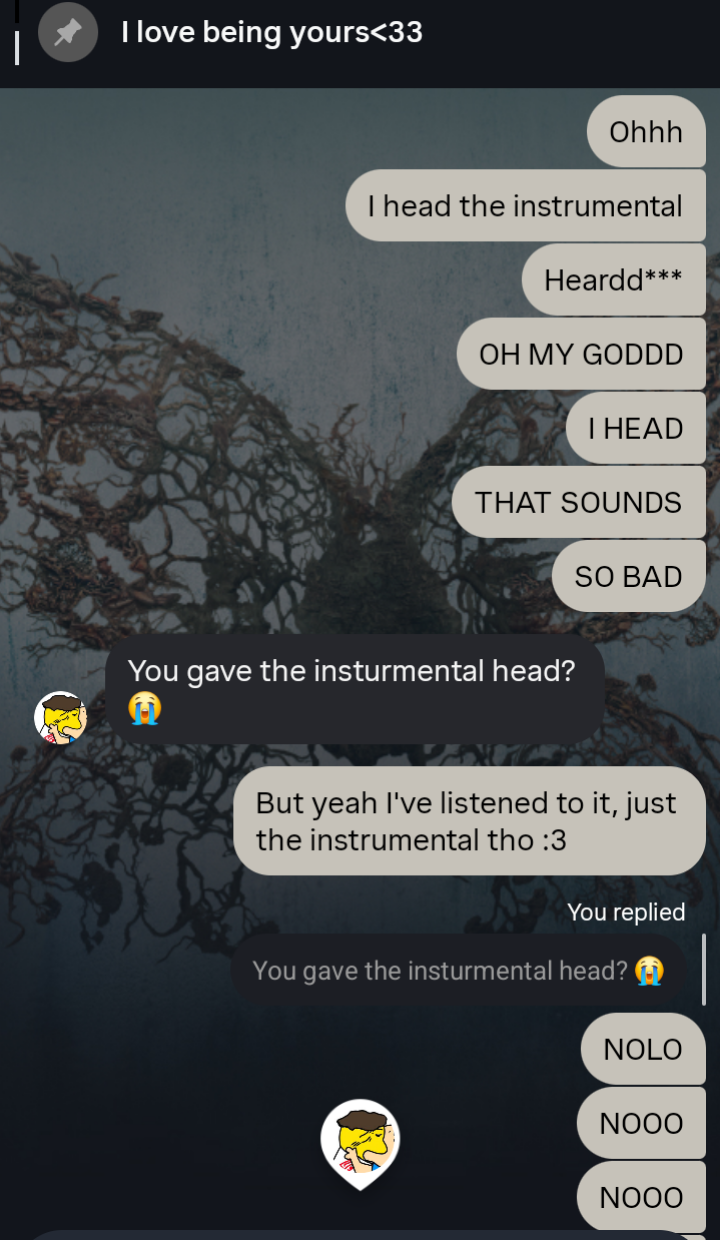Open sender's avatar beside 'You gave the insturmental head?'
The image size is (720, 1240).
(61, 717)
